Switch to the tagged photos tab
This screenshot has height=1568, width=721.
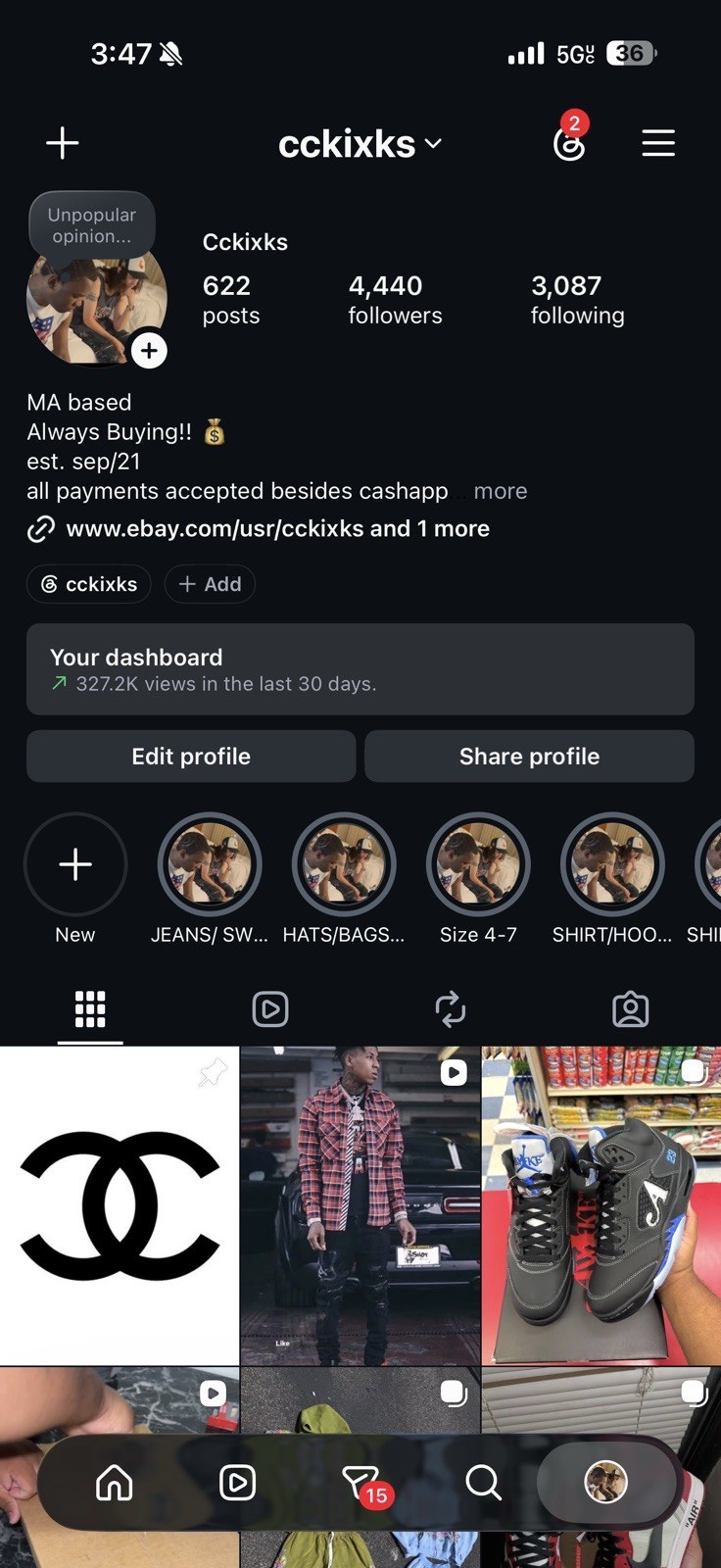(631, 1009)
